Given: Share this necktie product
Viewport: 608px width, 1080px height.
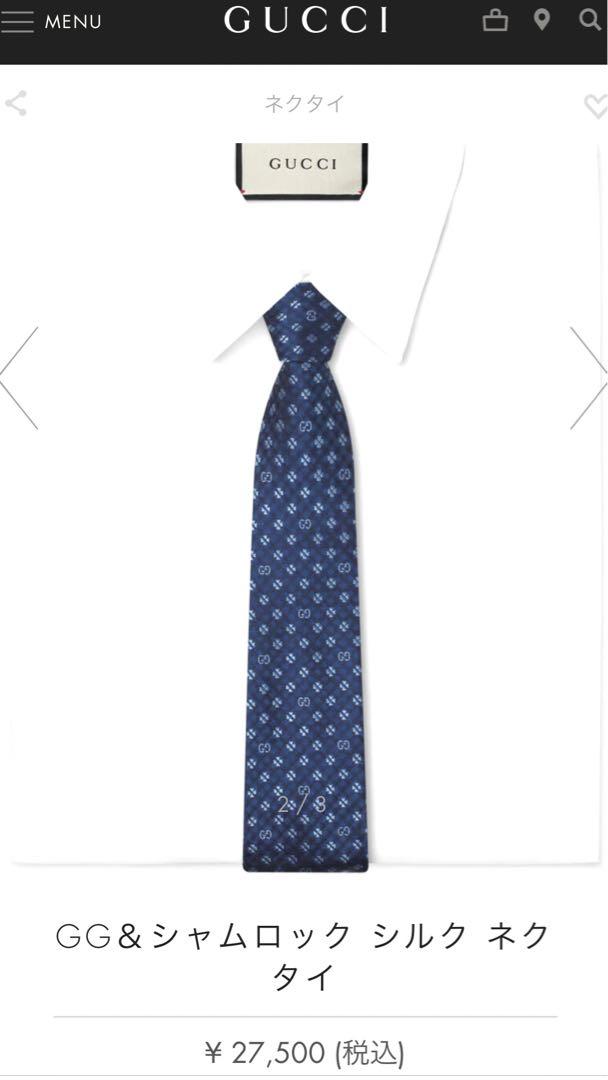Looking at the screenshot, I should tap(16, 103).
